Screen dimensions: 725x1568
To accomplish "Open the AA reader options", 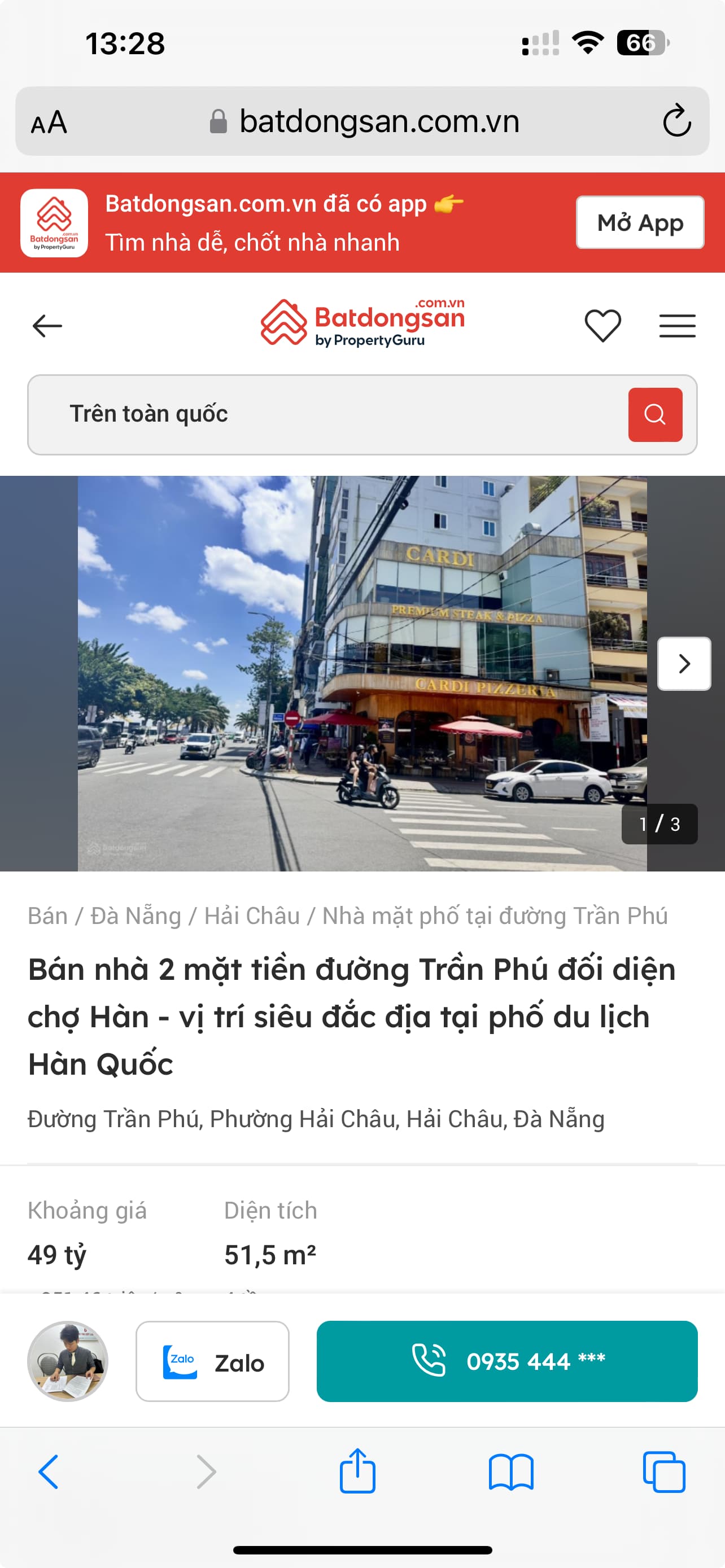I will (x=49, y=122).
